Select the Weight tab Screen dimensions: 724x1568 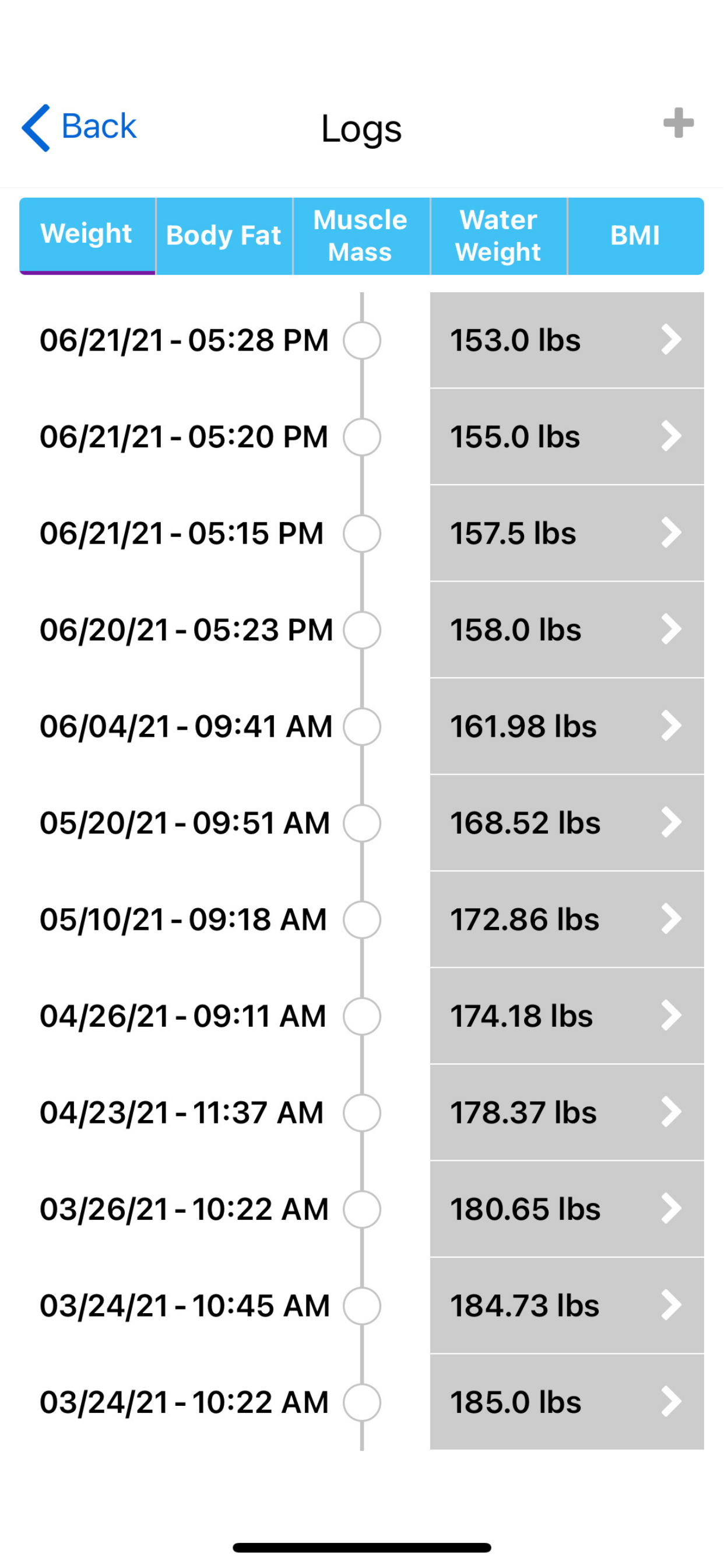click(87, 235)
